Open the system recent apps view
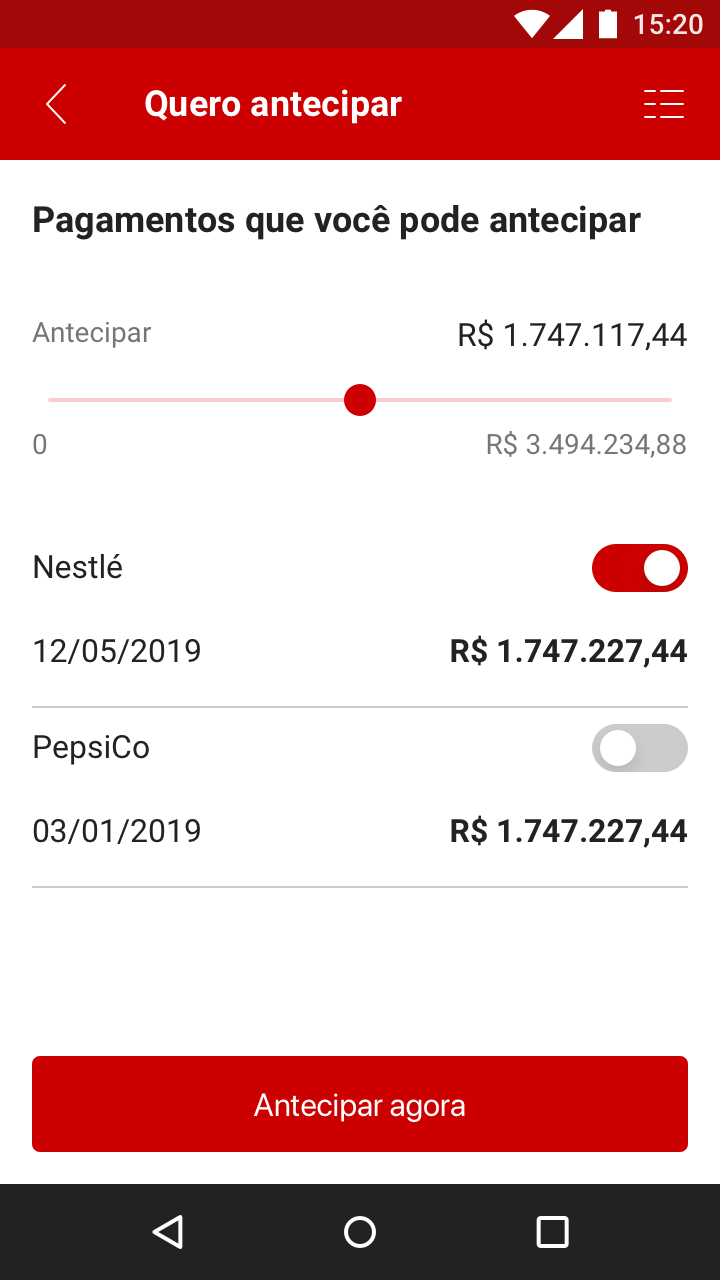The width and height of the screenshot is (720, 1280). (552, 1232)
